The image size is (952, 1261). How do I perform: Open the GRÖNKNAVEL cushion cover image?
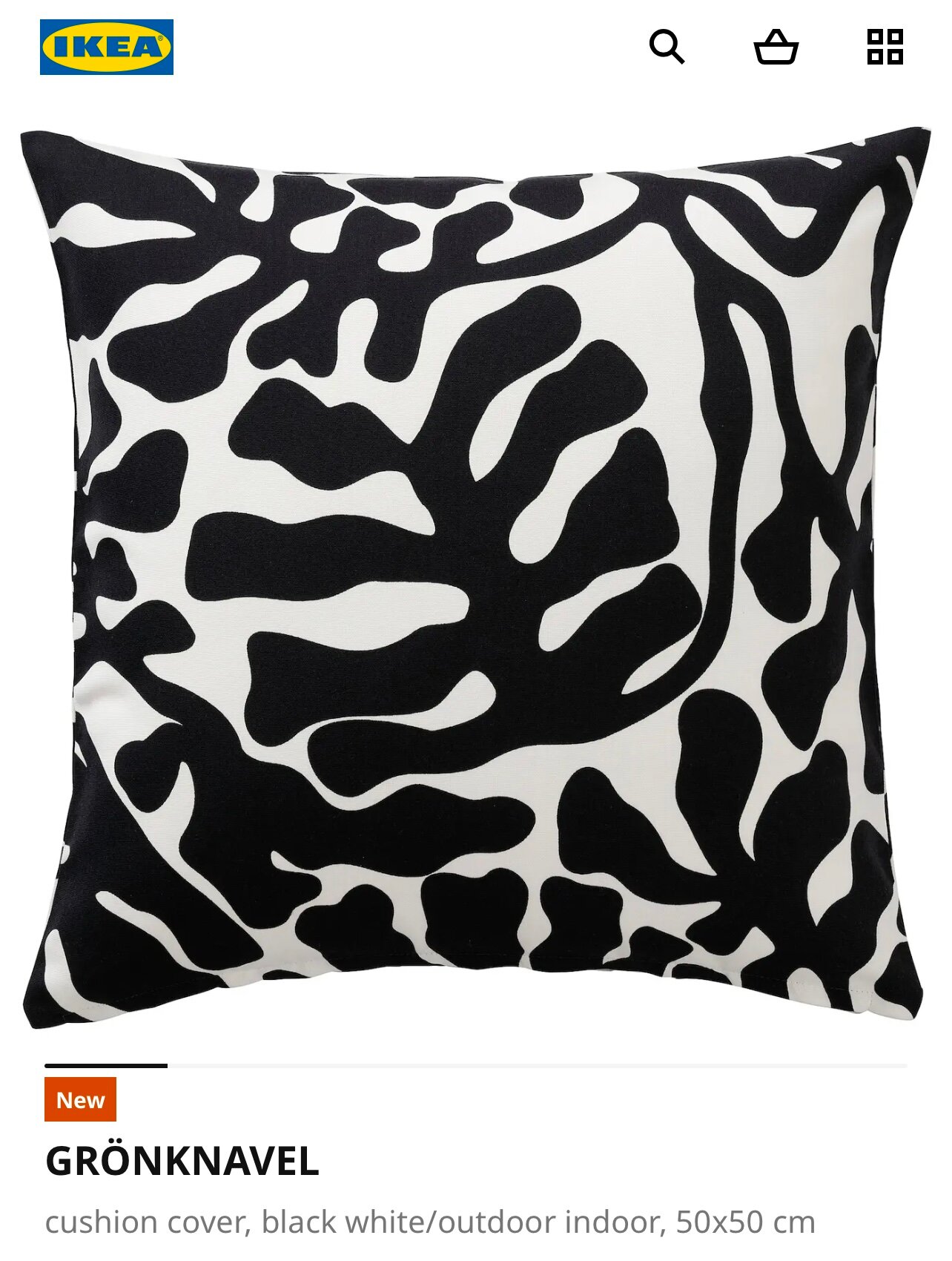point(475,579)
